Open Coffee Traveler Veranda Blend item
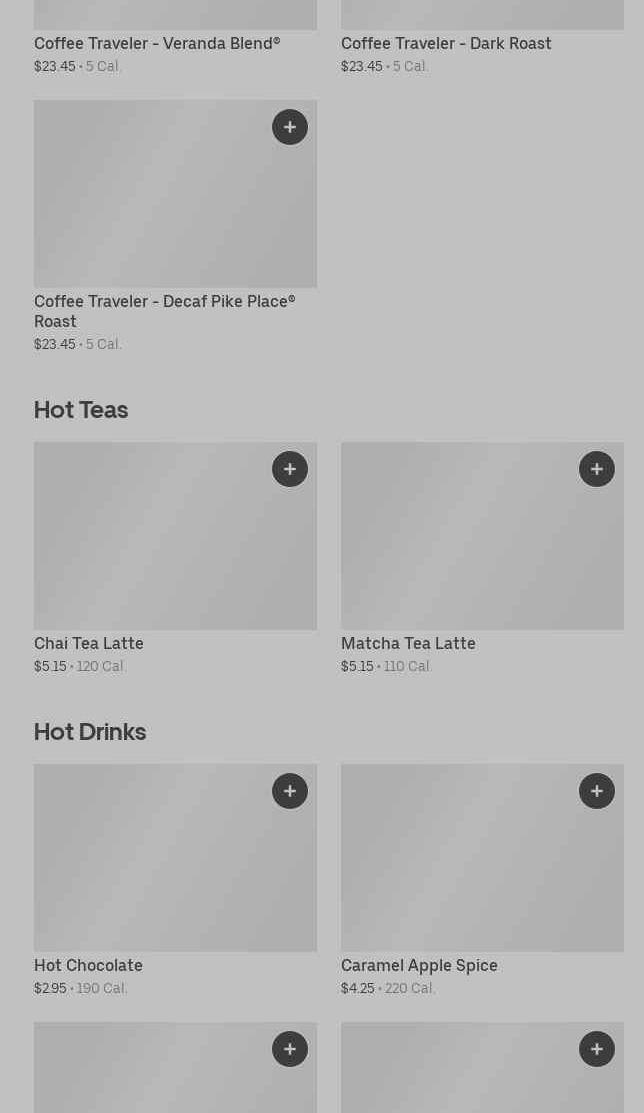 [157, 44]
